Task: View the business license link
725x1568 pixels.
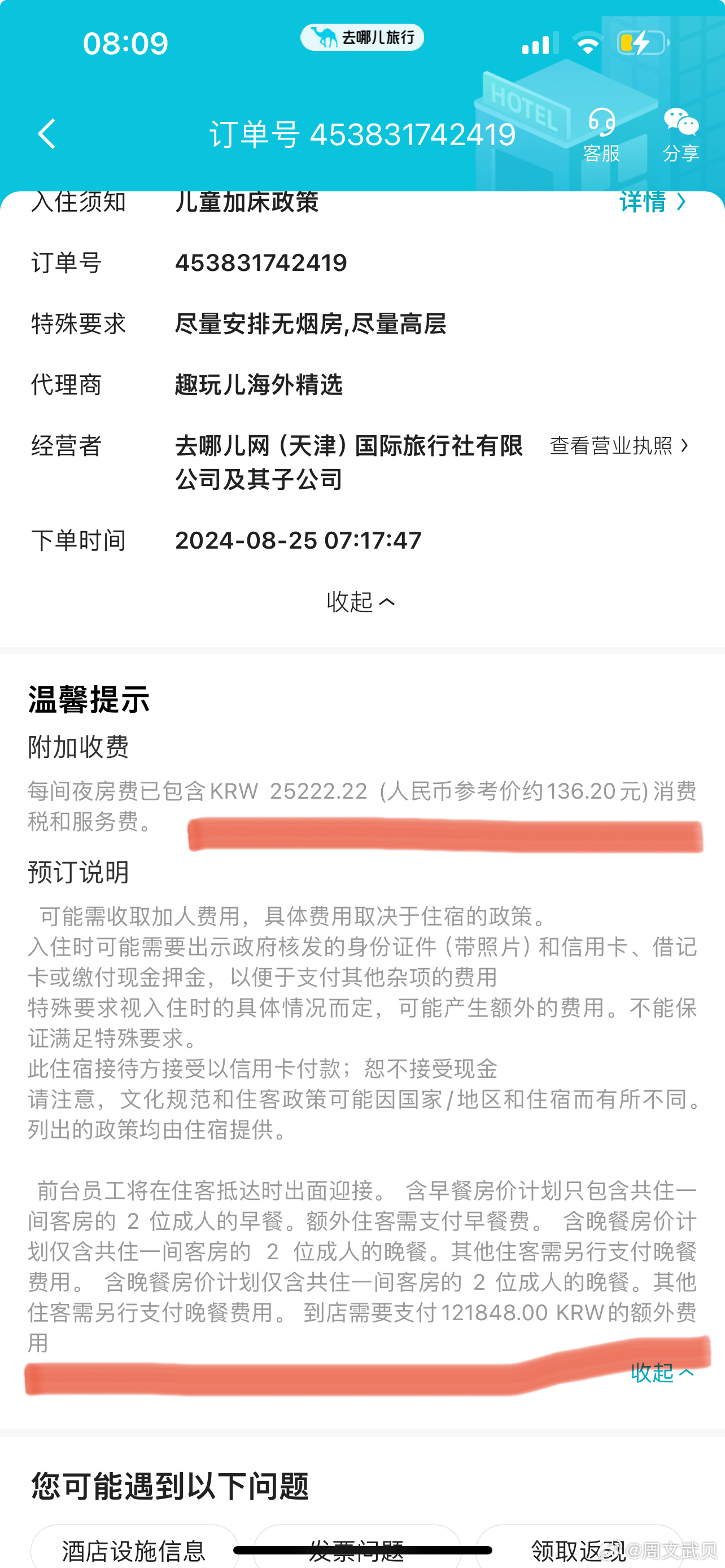Action: [616, 446]
